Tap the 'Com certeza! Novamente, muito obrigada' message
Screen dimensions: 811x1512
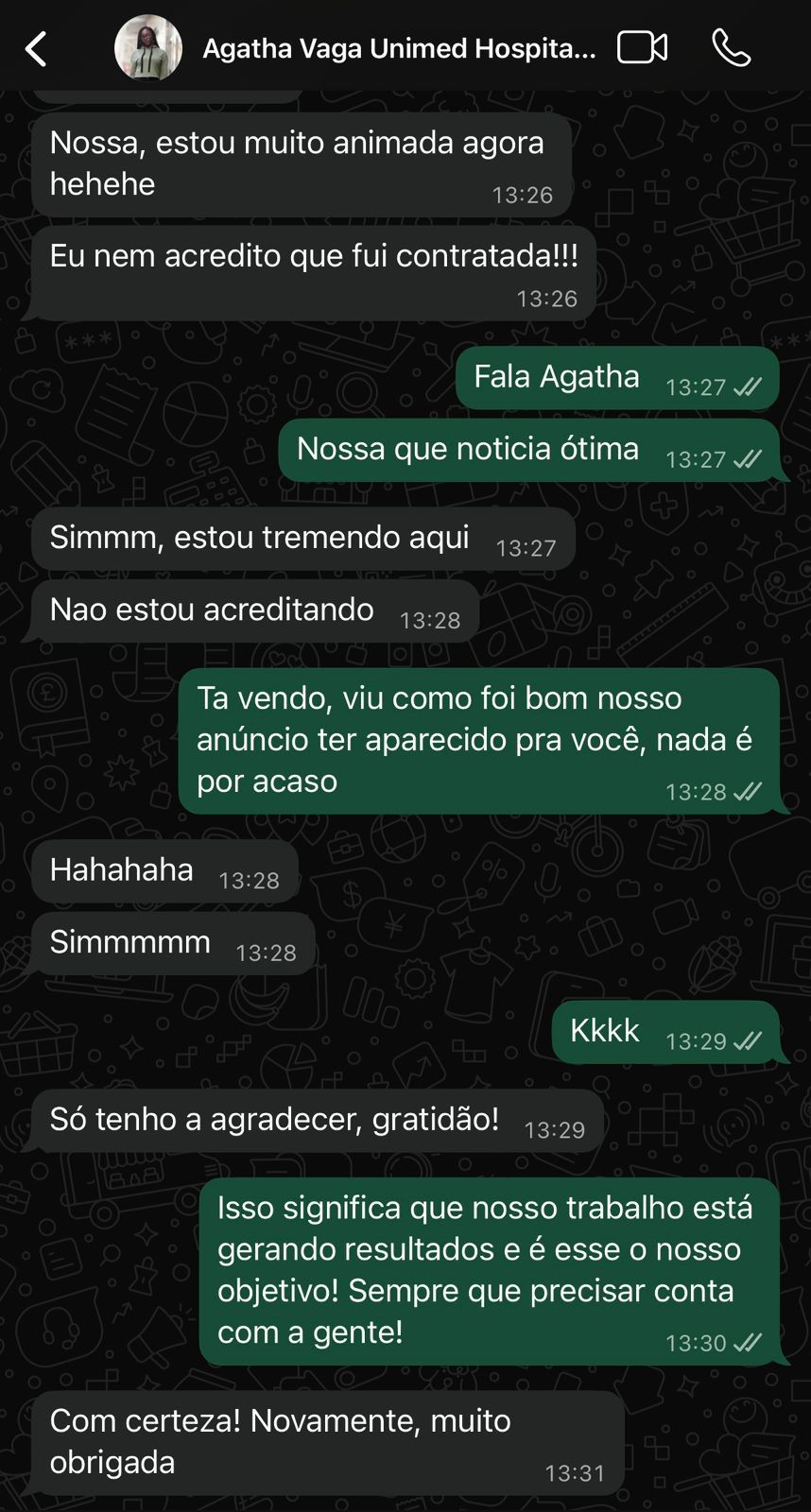pos(279,1439)
